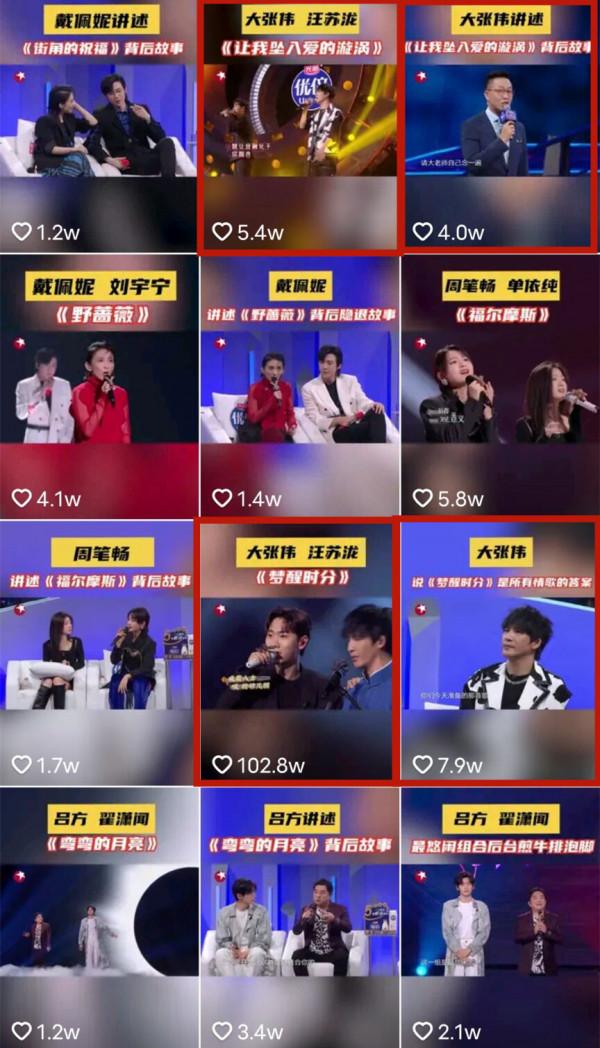Open 周笔畅讲述《福尔摩斯》背后故事 clip

(x=99, y=650)
